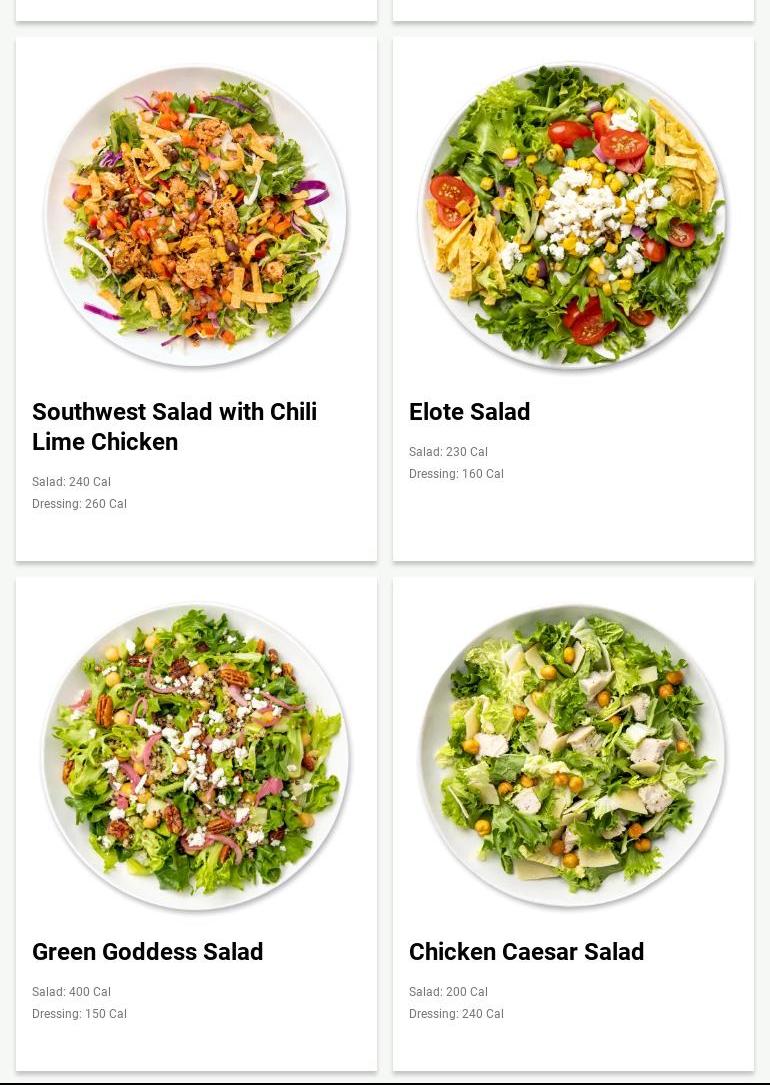This screenshot has width=770, height=1085.
Task: Open the Southwest Salad with Chili Lime Chicken card
Action: pos(196,300)
